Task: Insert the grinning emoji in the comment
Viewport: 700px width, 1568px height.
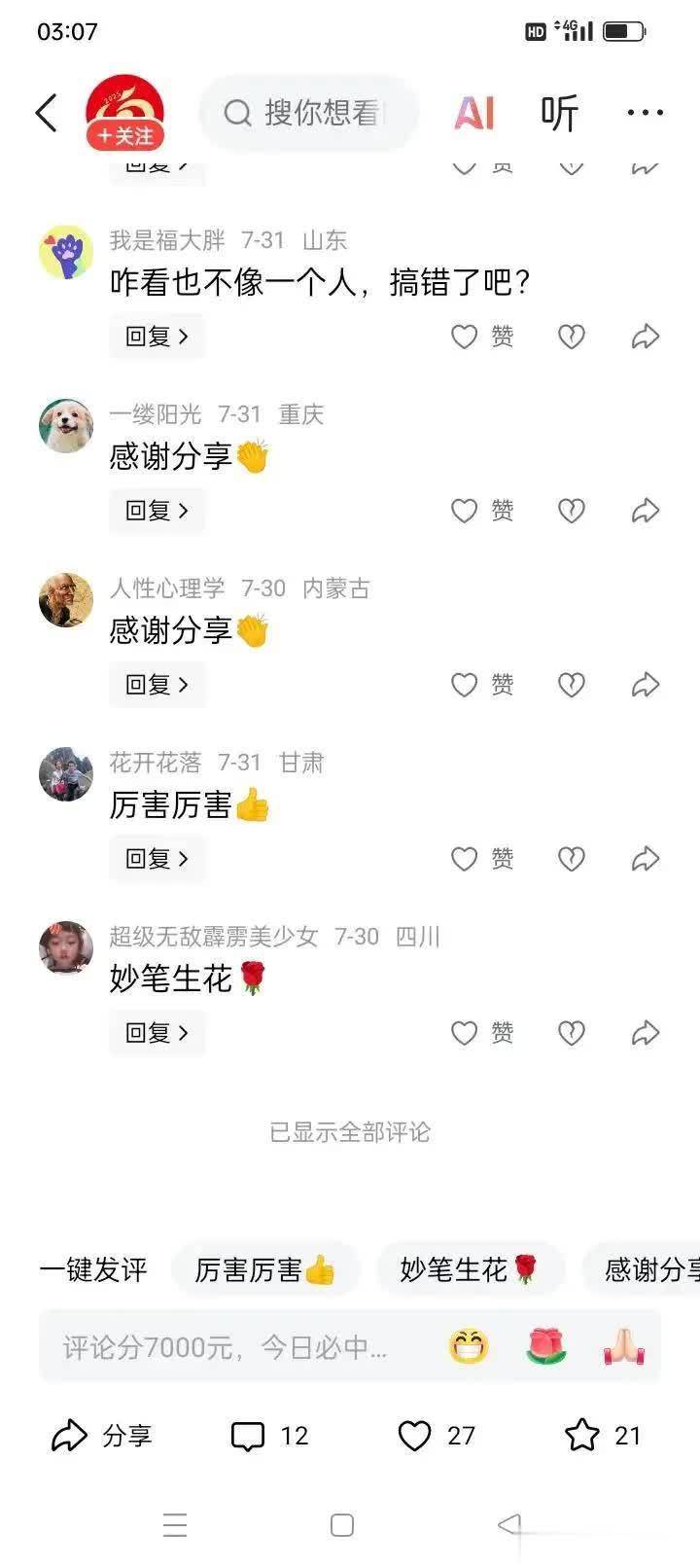Action: click(x=469, y=1347)
